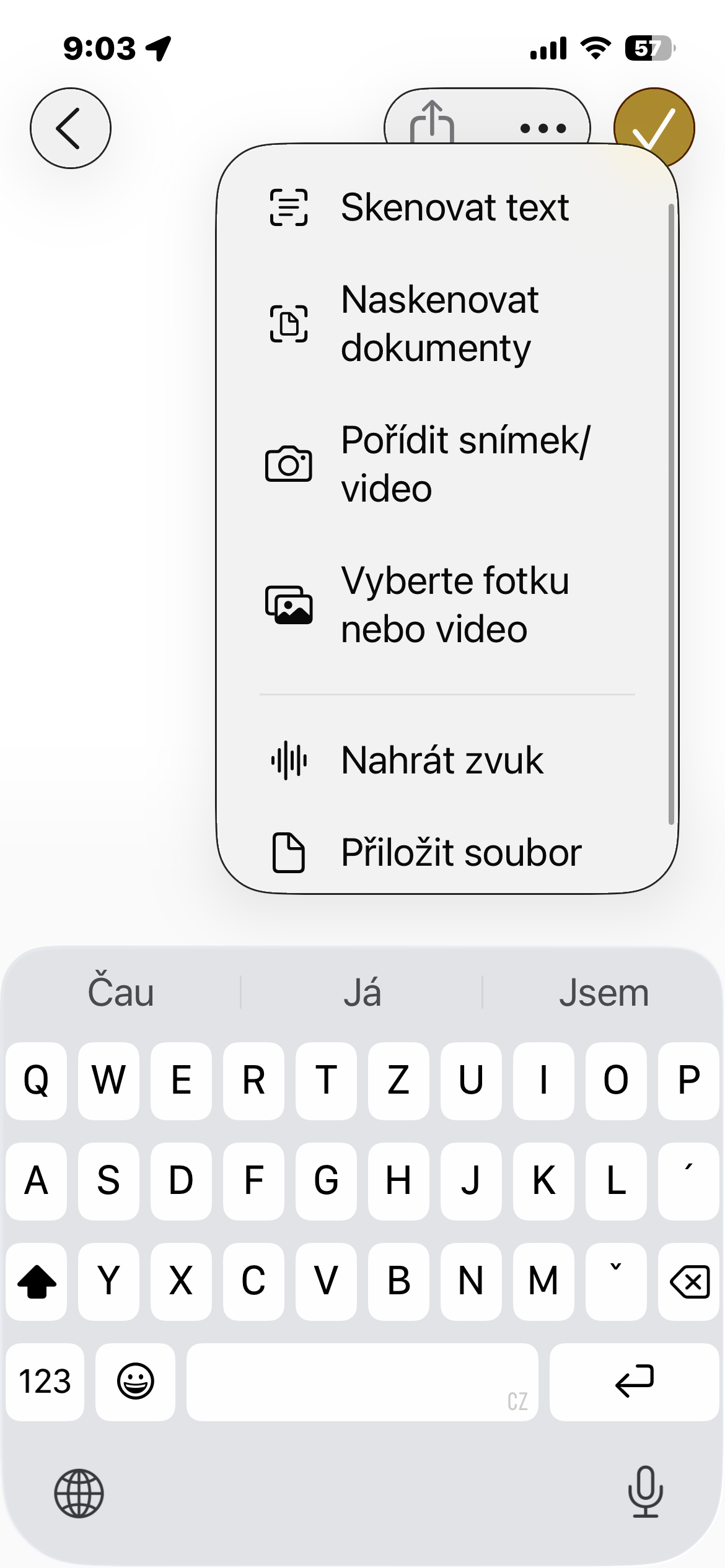Insert the suggestion Jsem
The width and height of the screenshot is (725, 1568).
(604, 992)
